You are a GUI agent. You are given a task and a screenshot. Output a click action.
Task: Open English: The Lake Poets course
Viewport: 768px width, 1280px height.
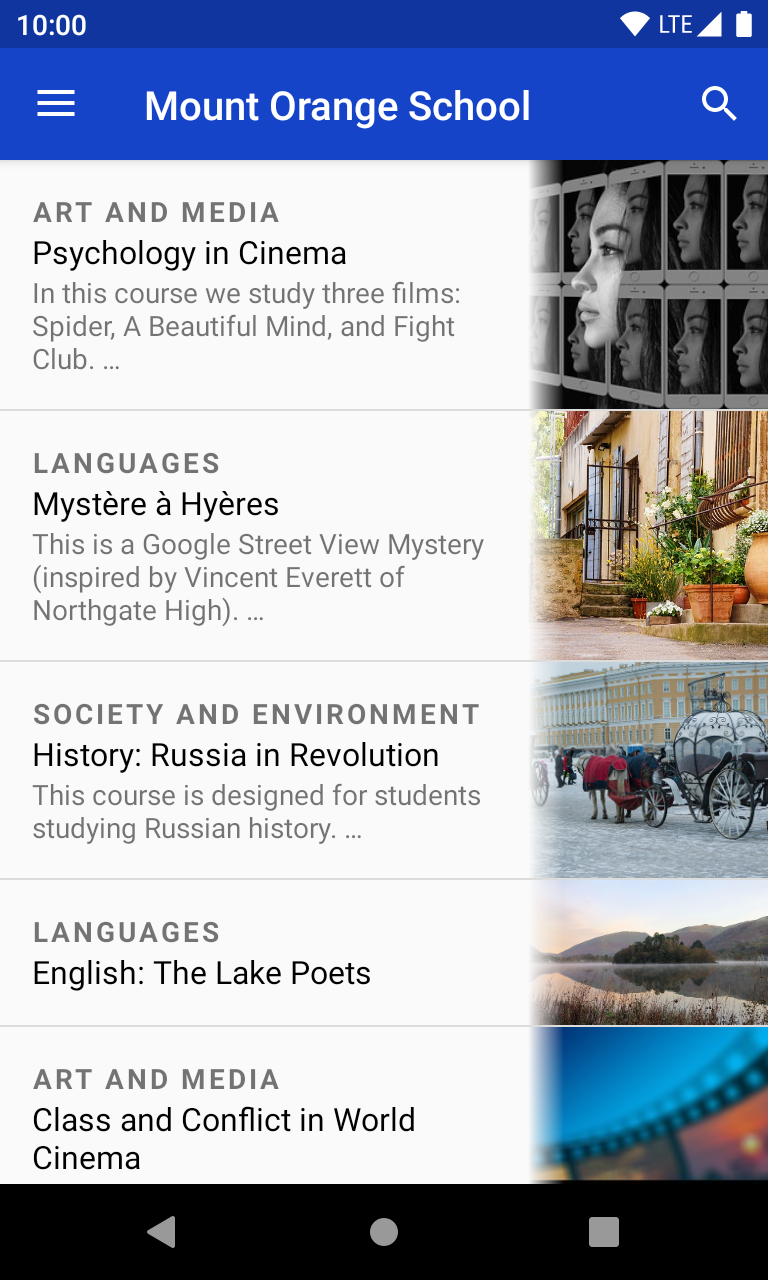[202, 973]
